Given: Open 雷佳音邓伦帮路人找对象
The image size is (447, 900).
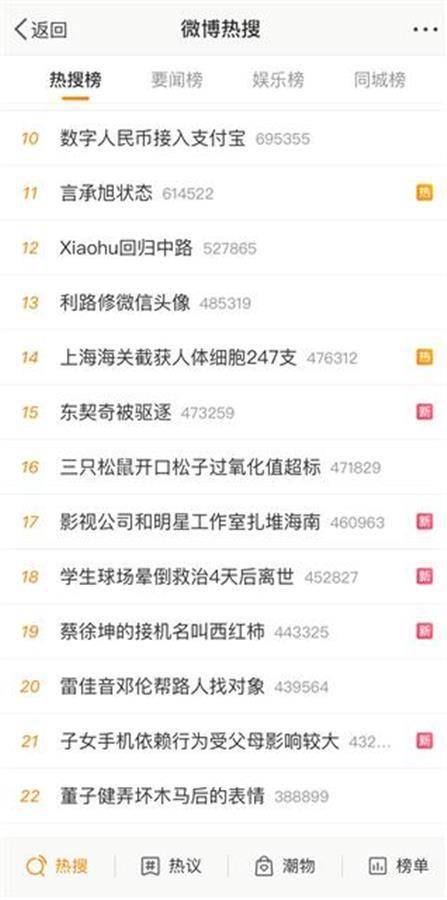Looking at the screenshot, I should [x=162, y=686].
